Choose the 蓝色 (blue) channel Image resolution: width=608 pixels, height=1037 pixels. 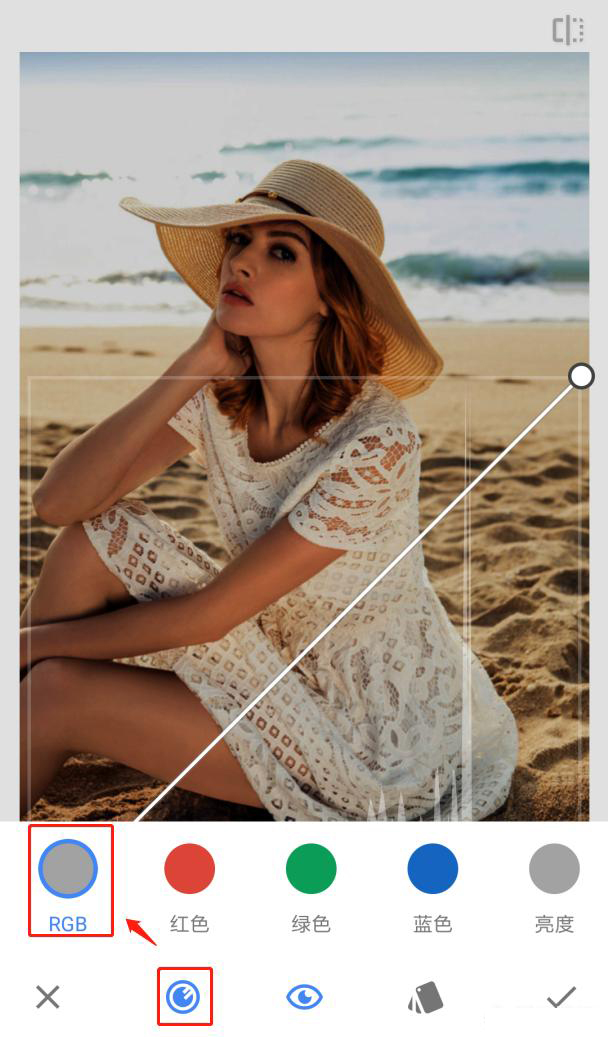(433, 868)
